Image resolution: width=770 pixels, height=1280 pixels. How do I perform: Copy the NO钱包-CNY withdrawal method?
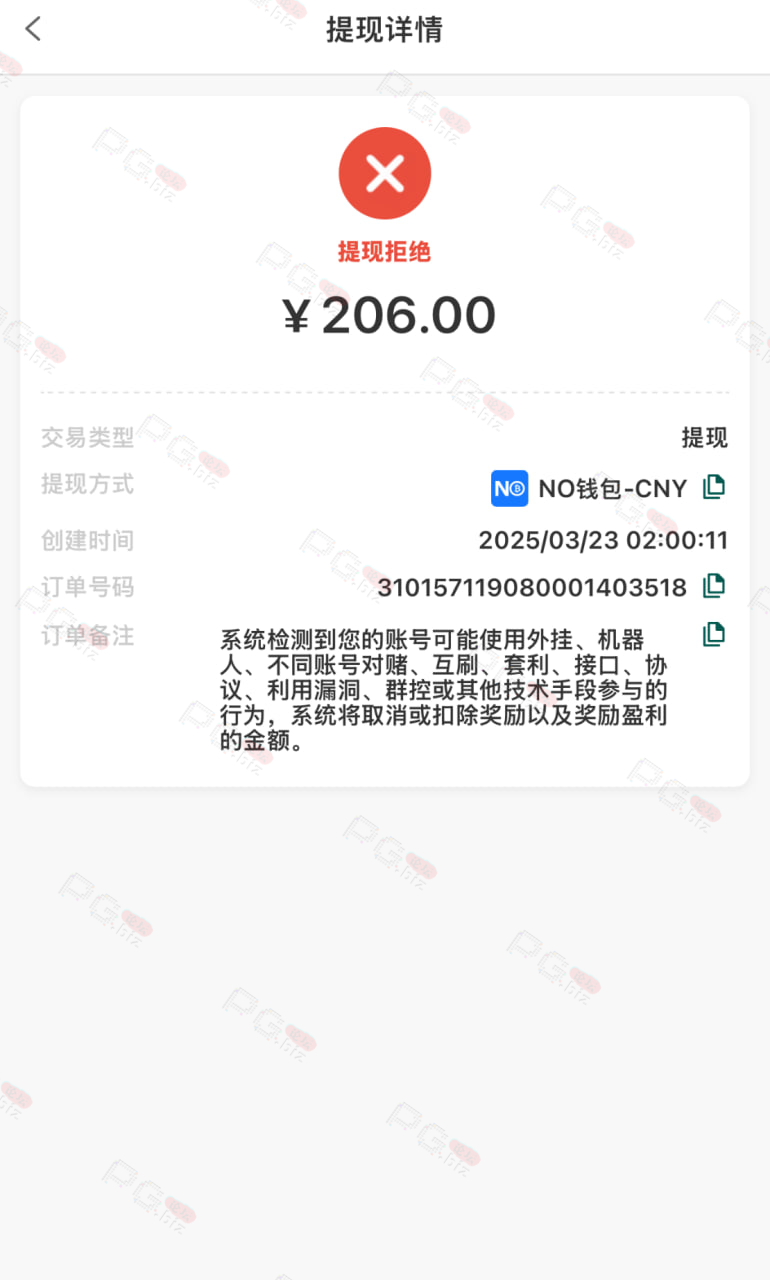click(713, 487)
